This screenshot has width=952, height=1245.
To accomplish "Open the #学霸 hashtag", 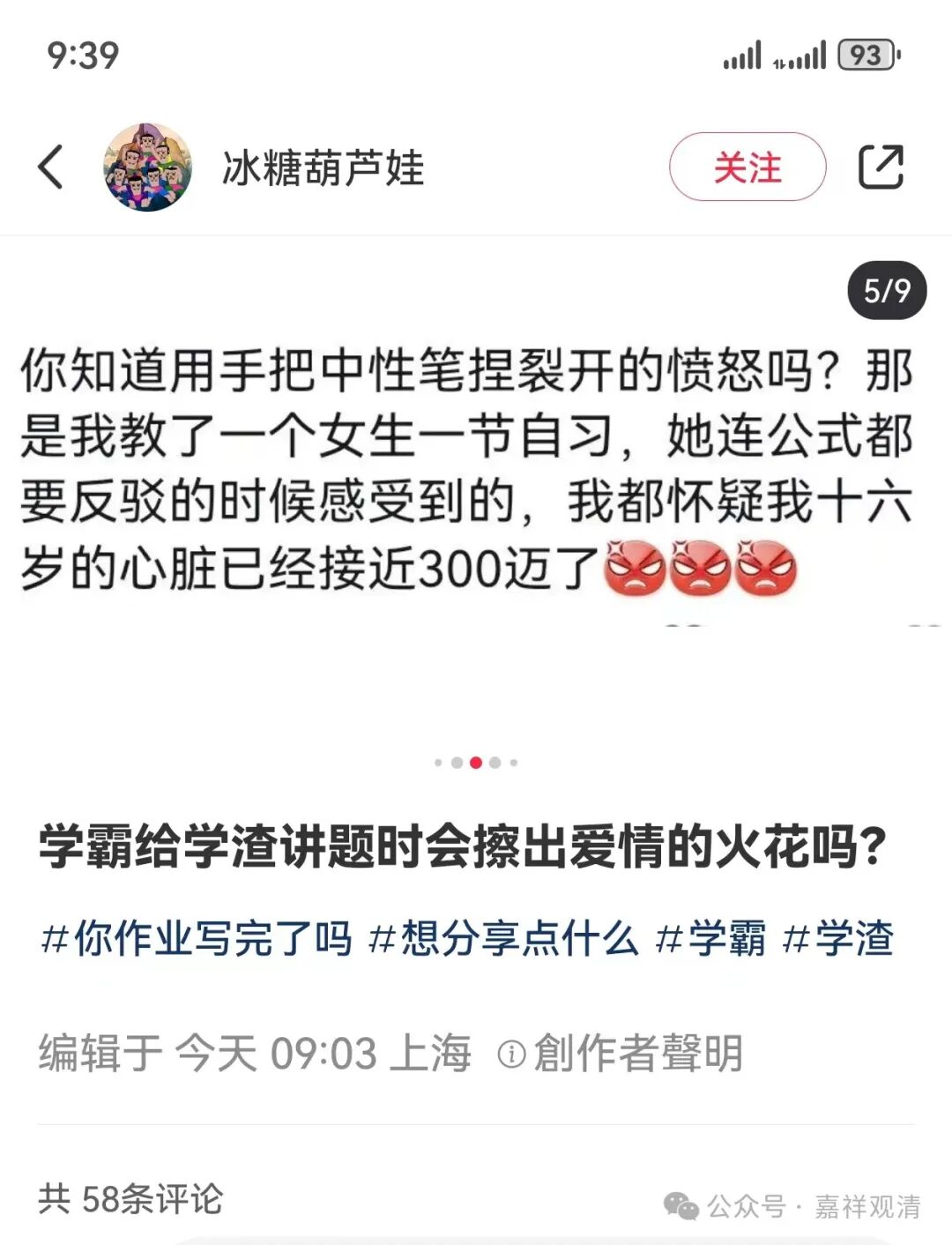I will coord(711,938).
